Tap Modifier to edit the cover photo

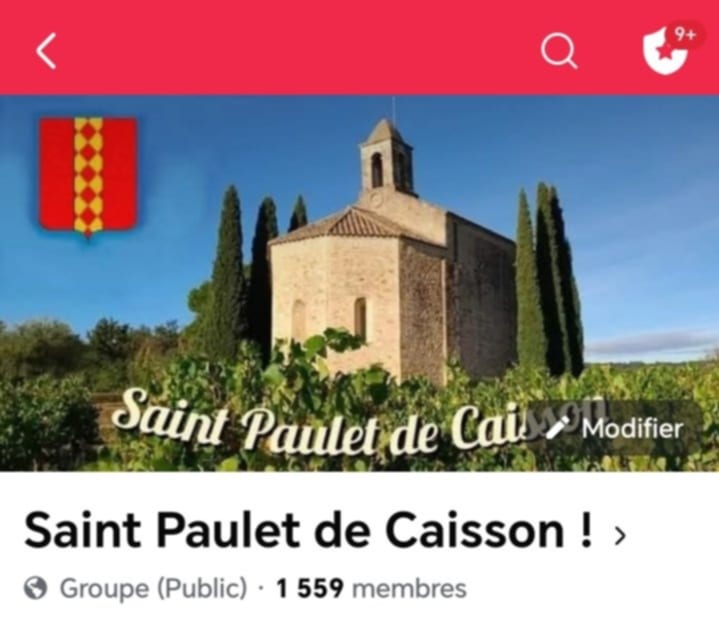click(617, 429)
